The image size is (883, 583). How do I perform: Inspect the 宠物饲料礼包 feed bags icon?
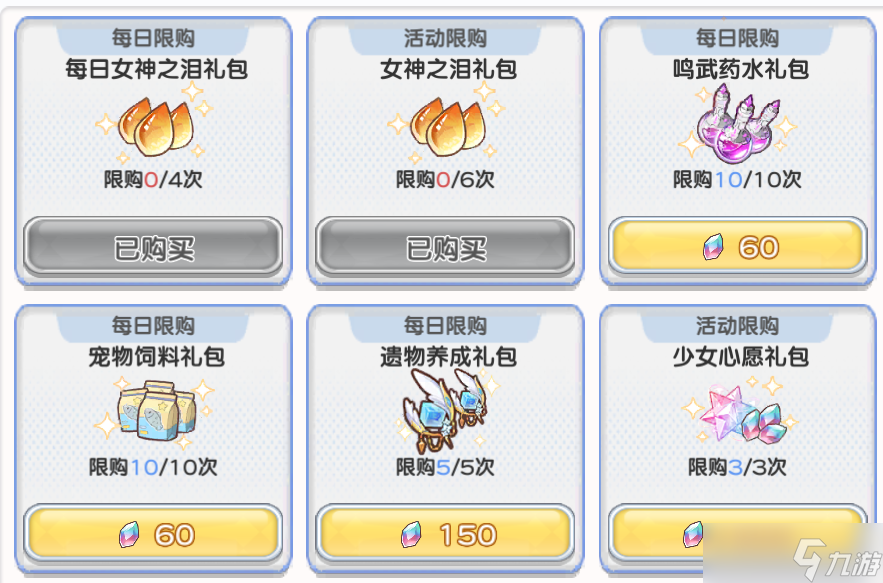click(154, 410)
